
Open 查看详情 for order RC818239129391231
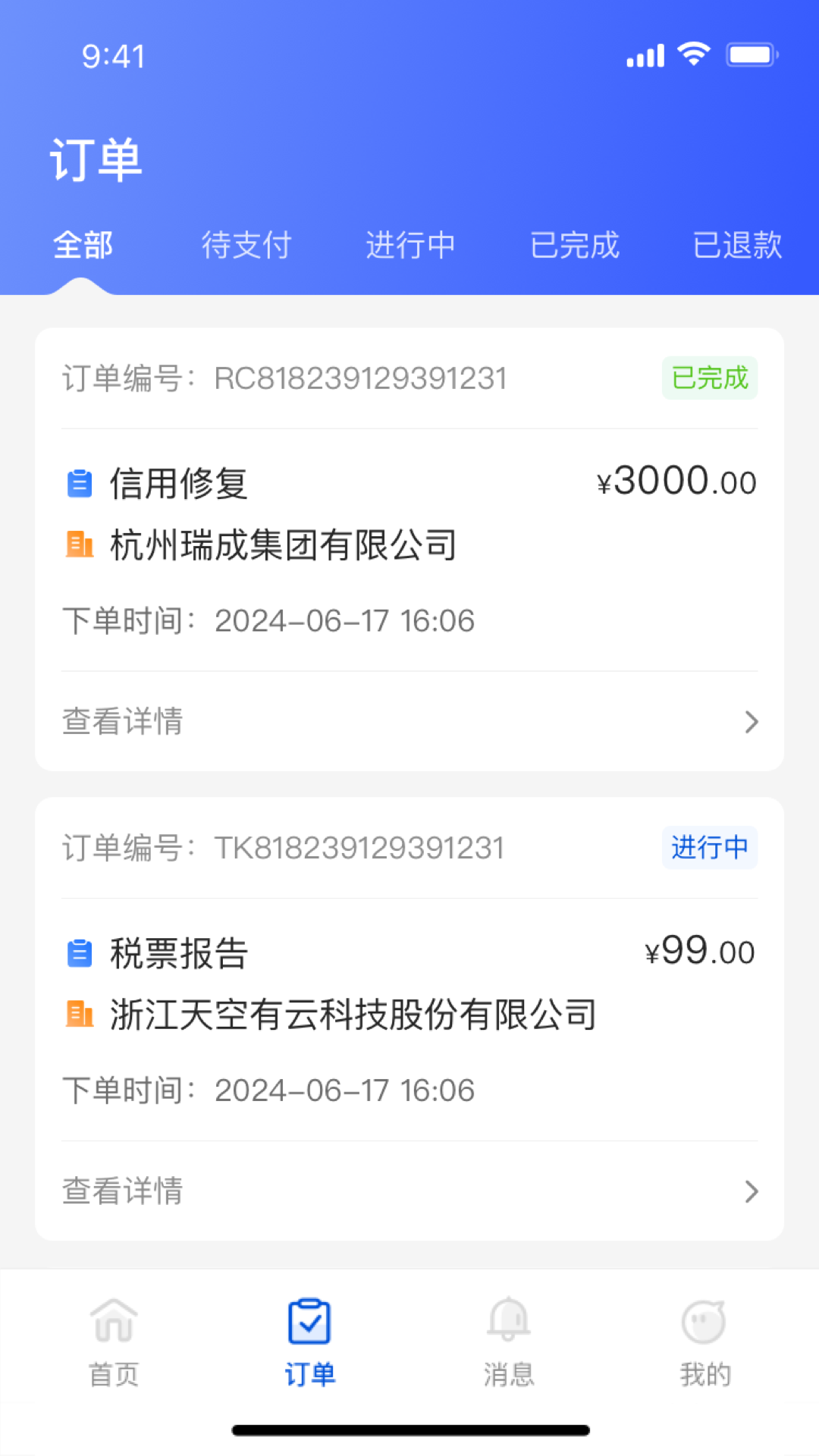pos(124,722)
